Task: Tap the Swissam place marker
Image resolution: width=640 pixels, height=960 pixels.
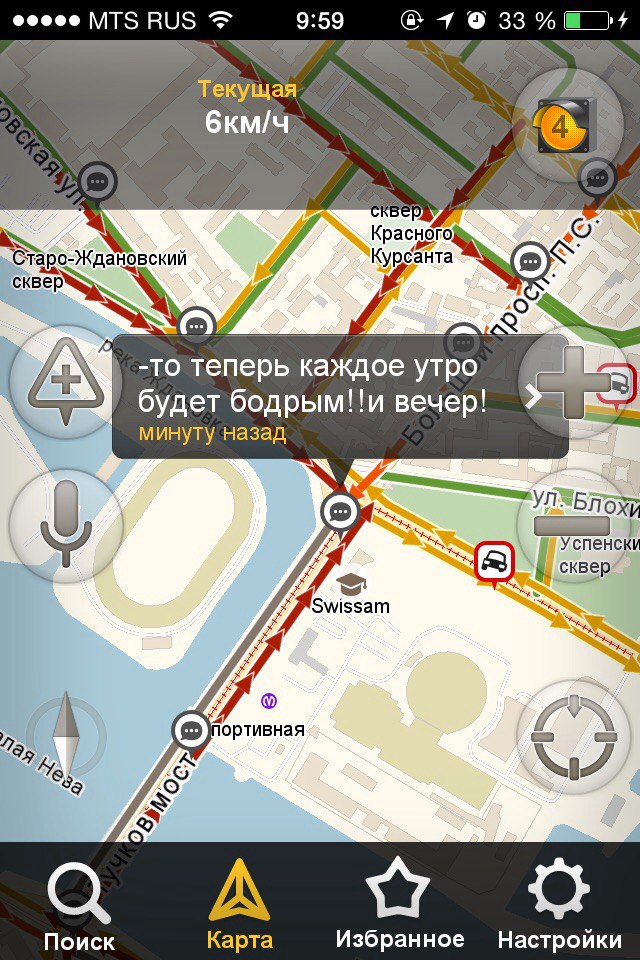Action: [350, 583]
